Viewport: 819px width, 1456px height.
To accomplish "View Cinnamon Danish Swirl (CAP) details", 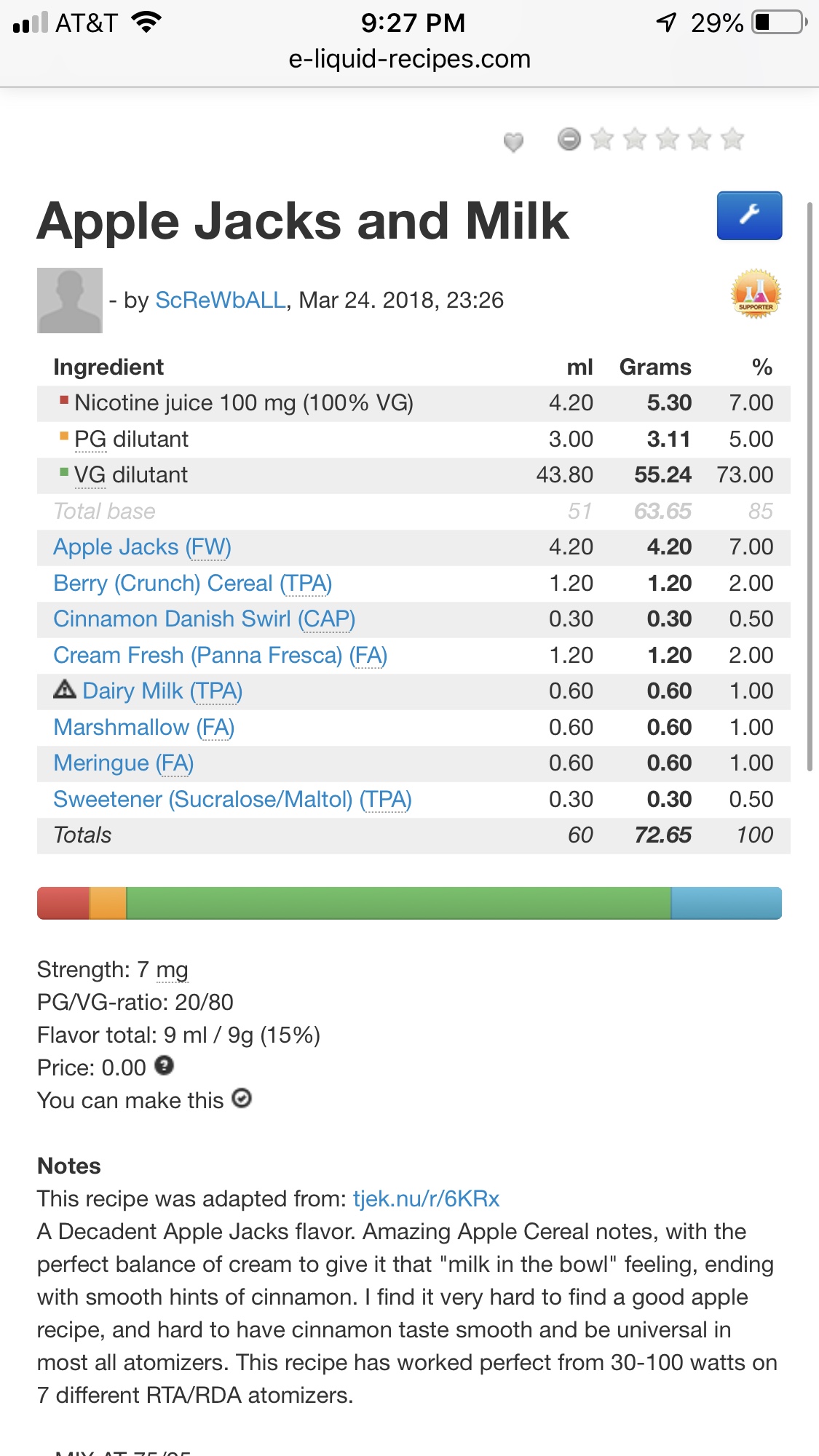I will click(x=204, y=618).
